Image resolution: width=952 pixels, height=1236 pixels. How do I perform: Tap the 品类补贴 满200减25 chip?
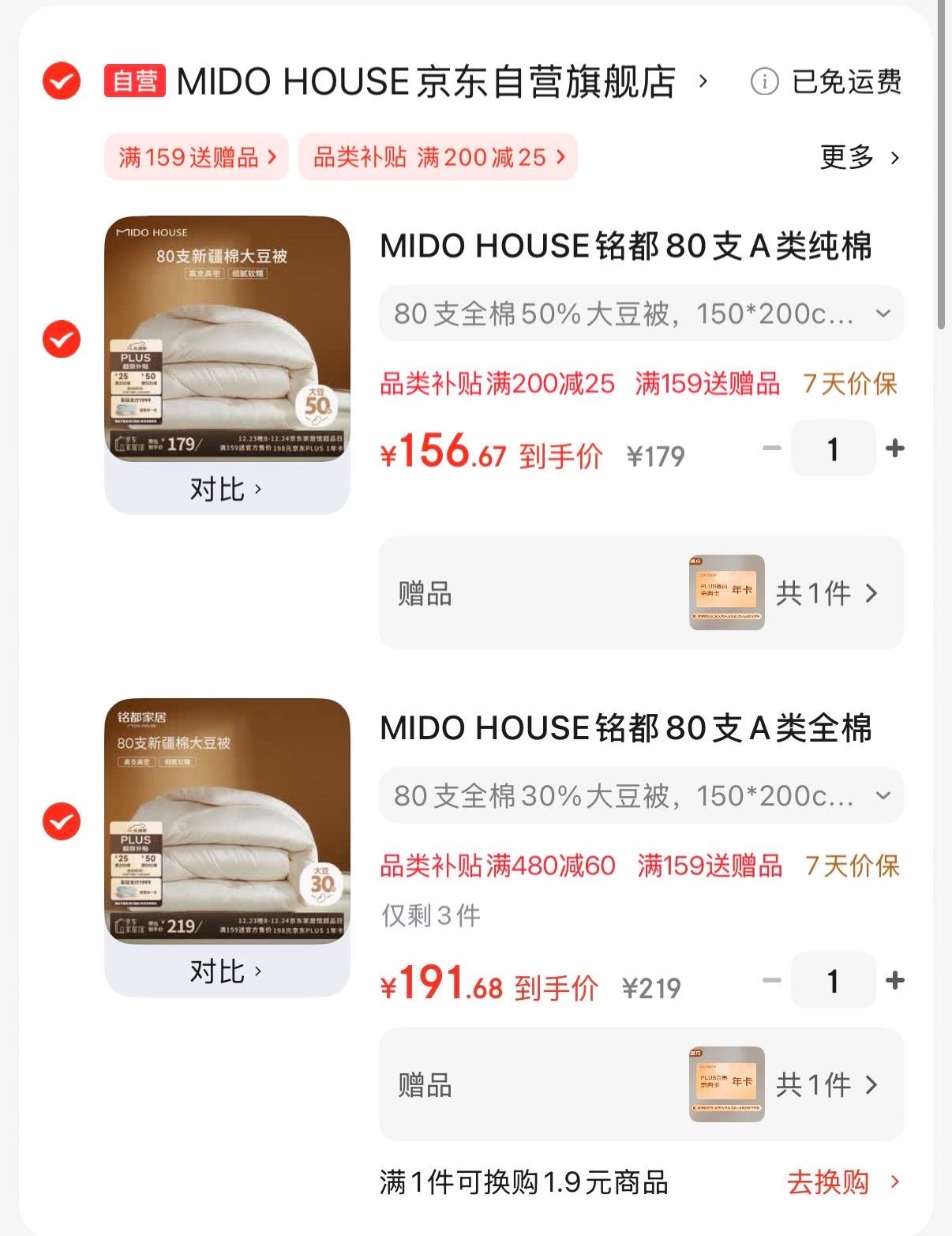[x=438, y=157]
